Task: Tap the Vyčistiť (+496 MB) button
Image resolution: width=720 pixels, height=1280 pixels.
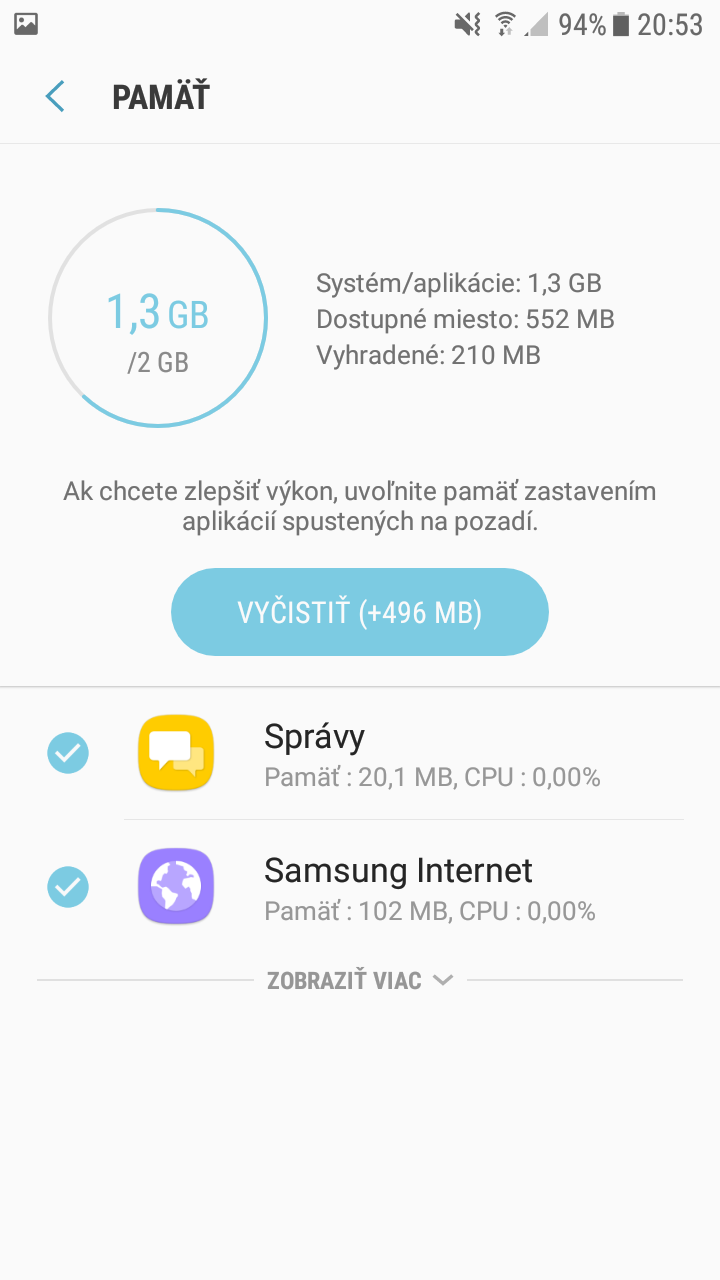Action: point(360,612)
